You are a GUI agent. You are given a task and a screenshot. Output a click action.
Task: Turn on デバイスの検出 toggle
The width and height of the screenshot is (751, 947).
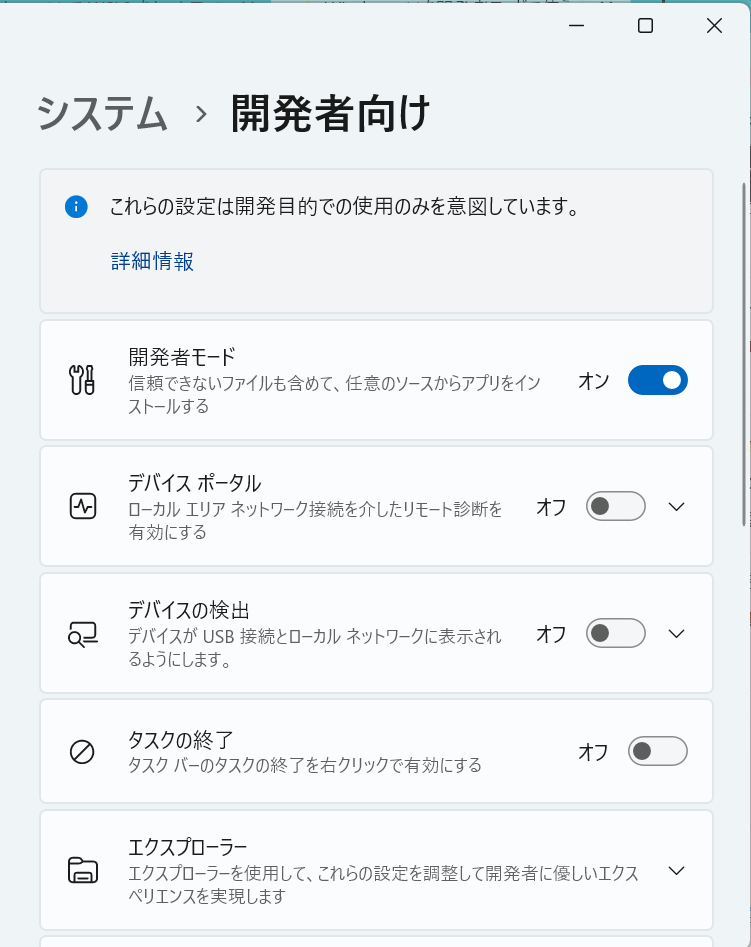point(615,633)
